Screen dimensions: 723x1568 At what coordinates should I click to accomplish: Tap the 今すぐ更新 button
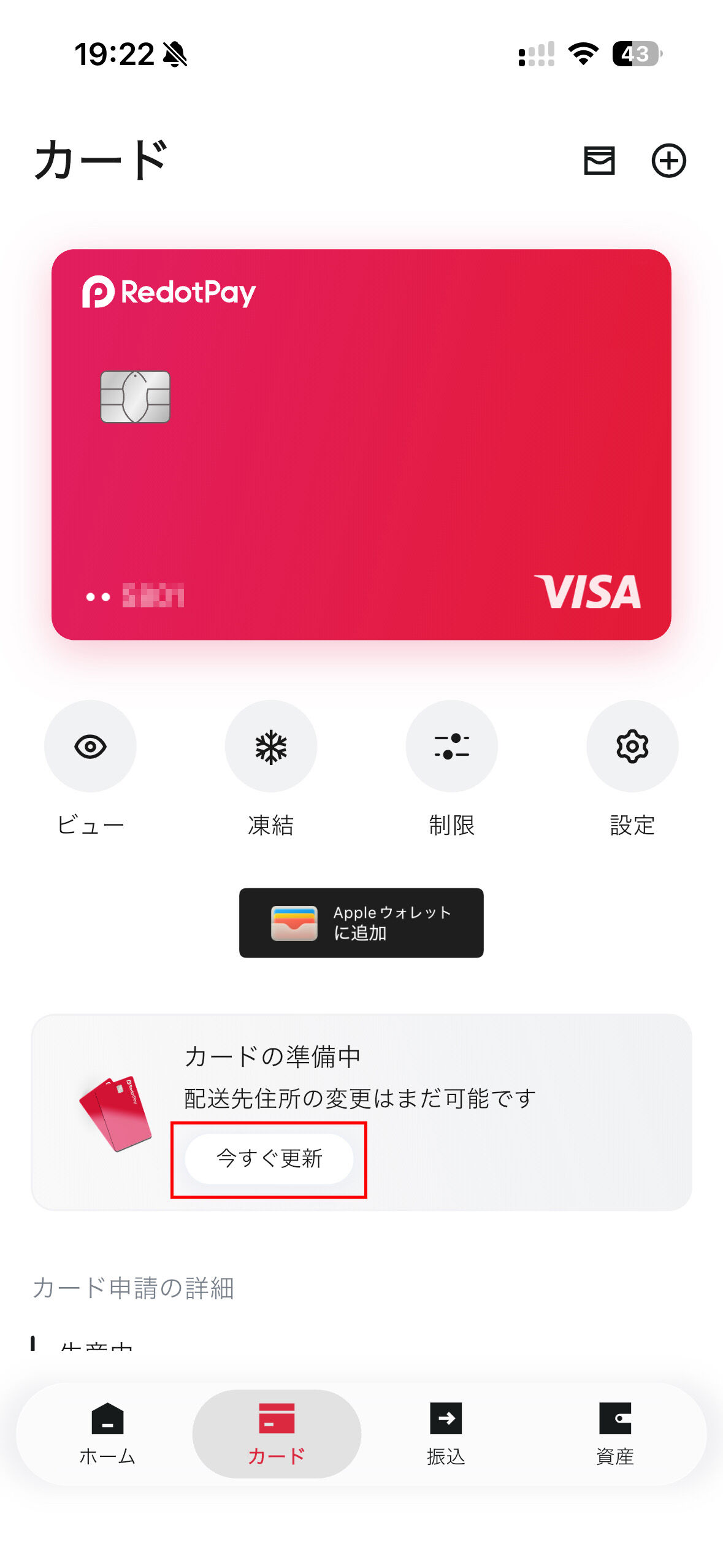(x=270, y=1157)
